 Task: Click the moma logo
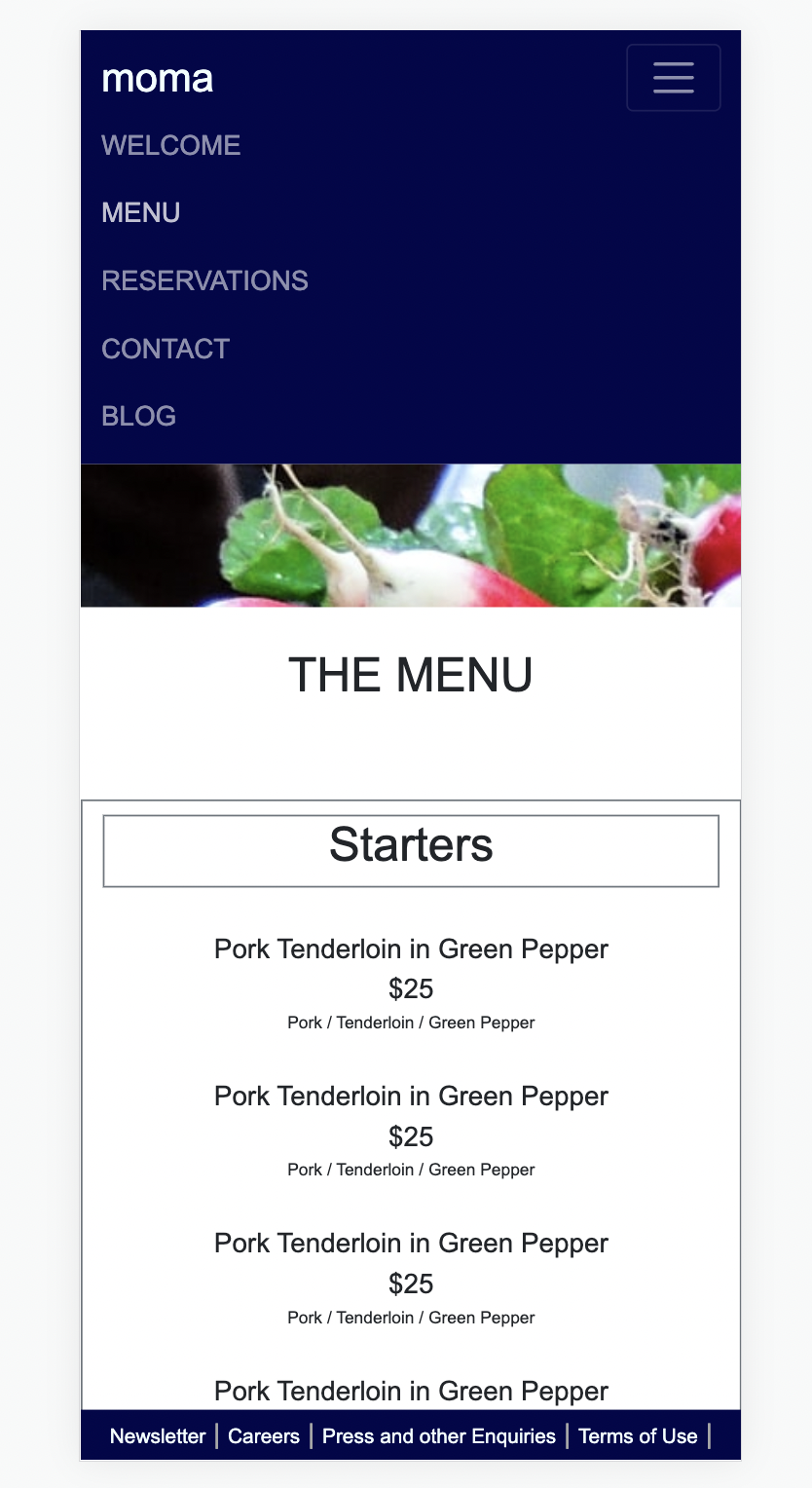[158, 78]
